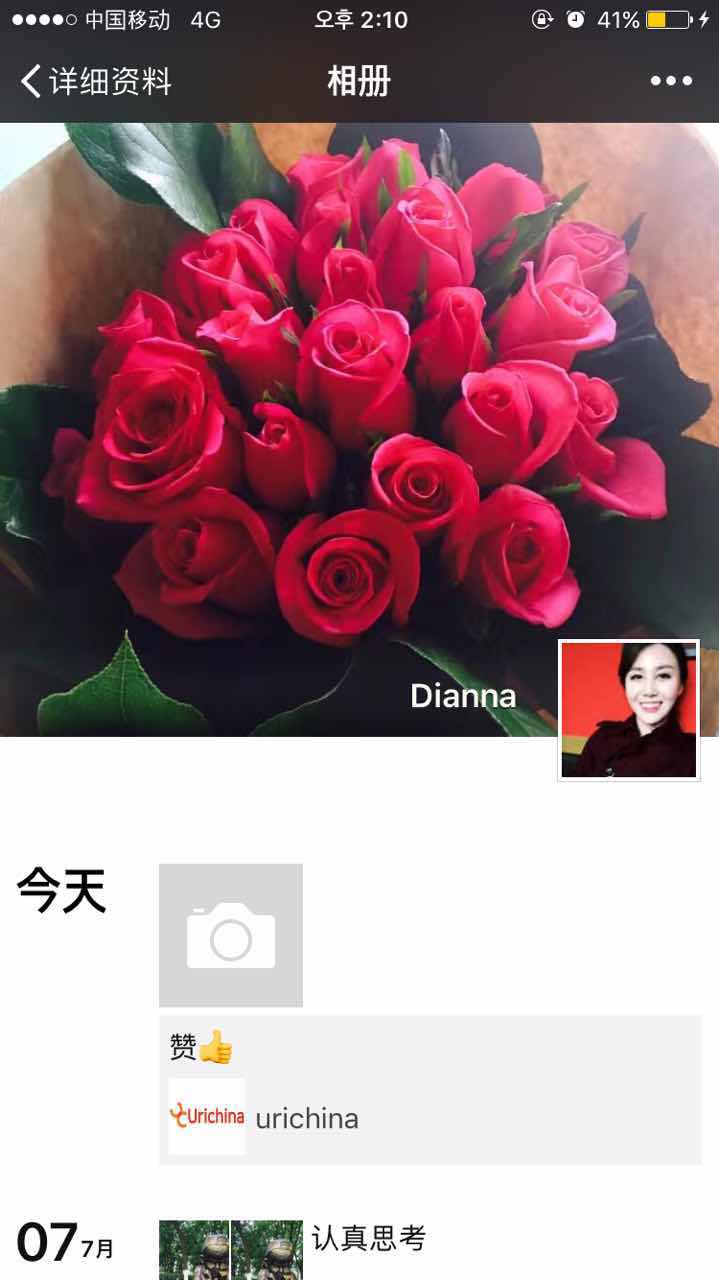Image resolution: width=719 pixels, height=1280 pixels.
Task: View the rose bouquet cover photo
Action: click(359, 429)
